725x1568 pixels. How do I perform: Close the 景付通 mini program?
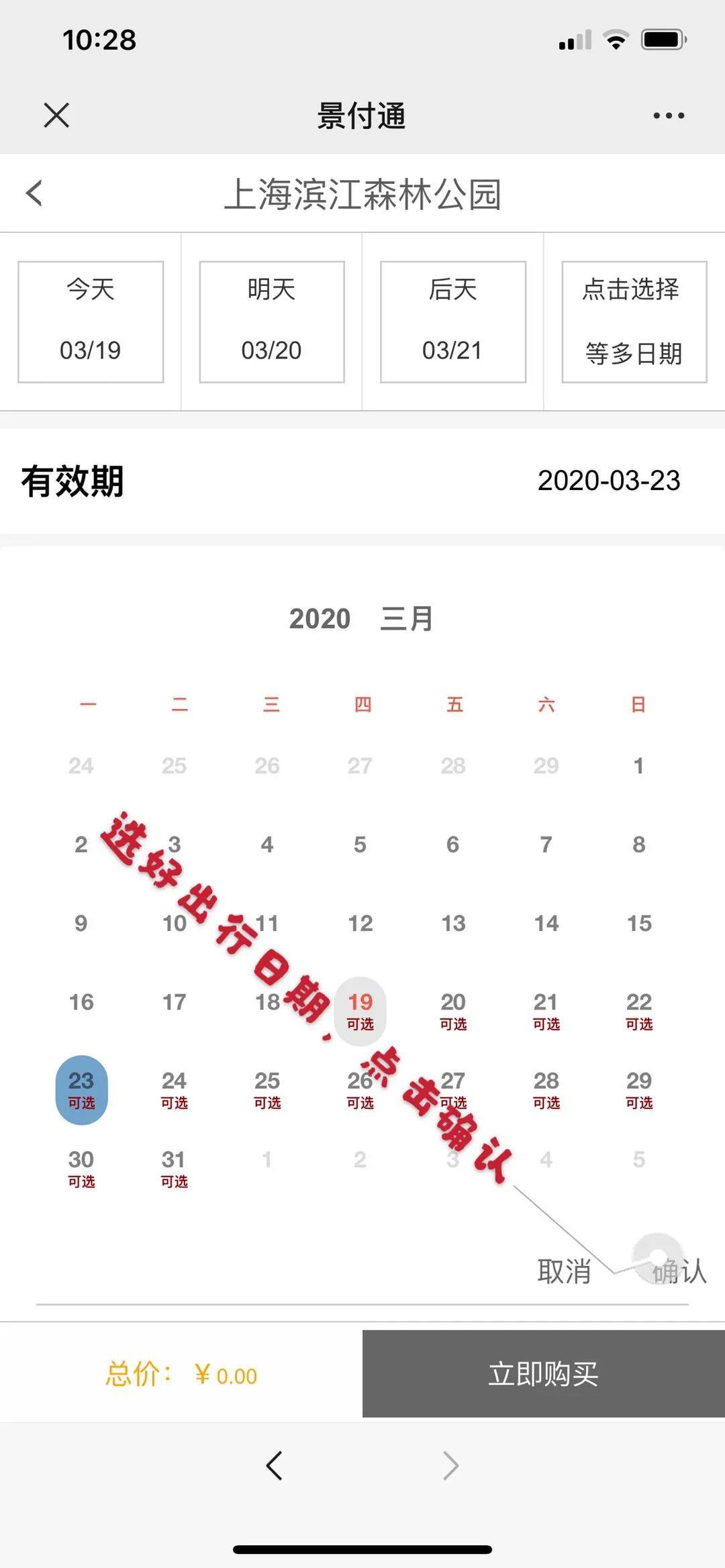click(x=56, y=115)
